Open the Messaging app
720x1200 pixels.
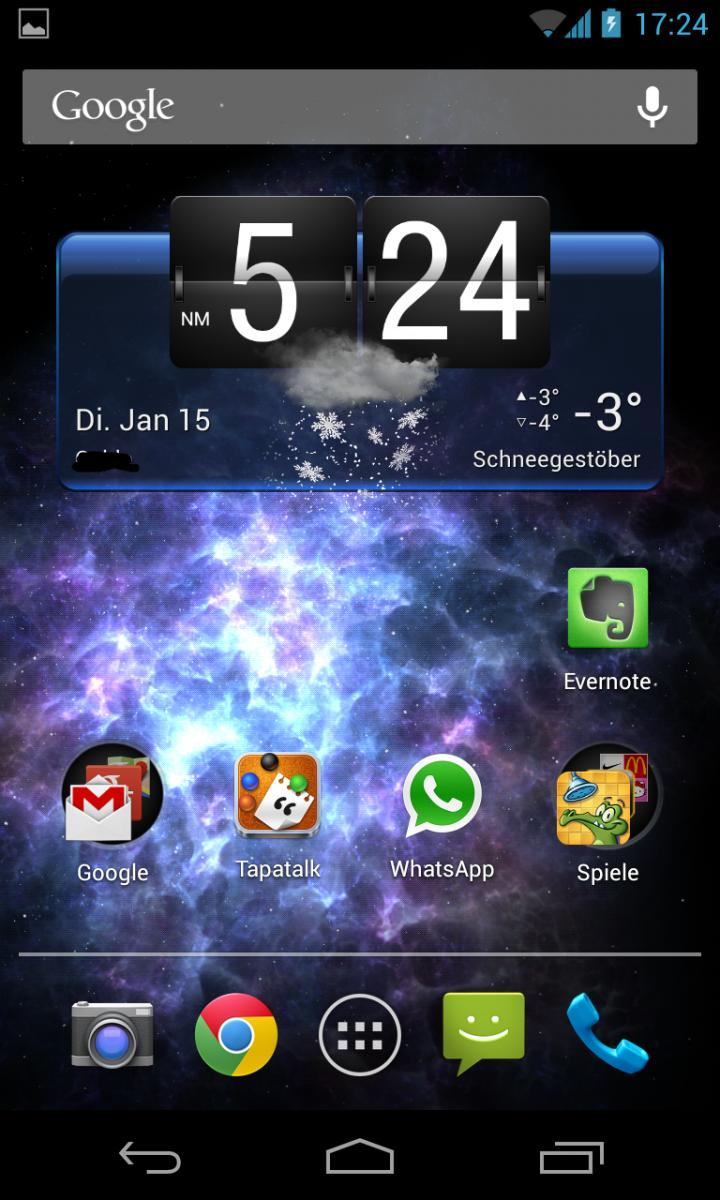(484, 1033)
